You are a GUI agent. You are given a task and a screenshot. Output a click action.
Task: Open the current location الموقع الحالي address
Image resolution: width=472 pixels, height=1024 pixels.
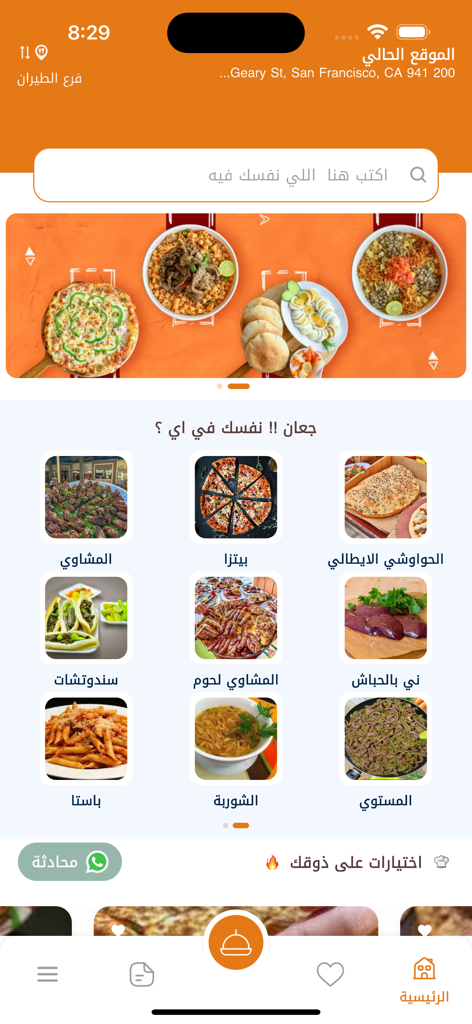[337, 63]
